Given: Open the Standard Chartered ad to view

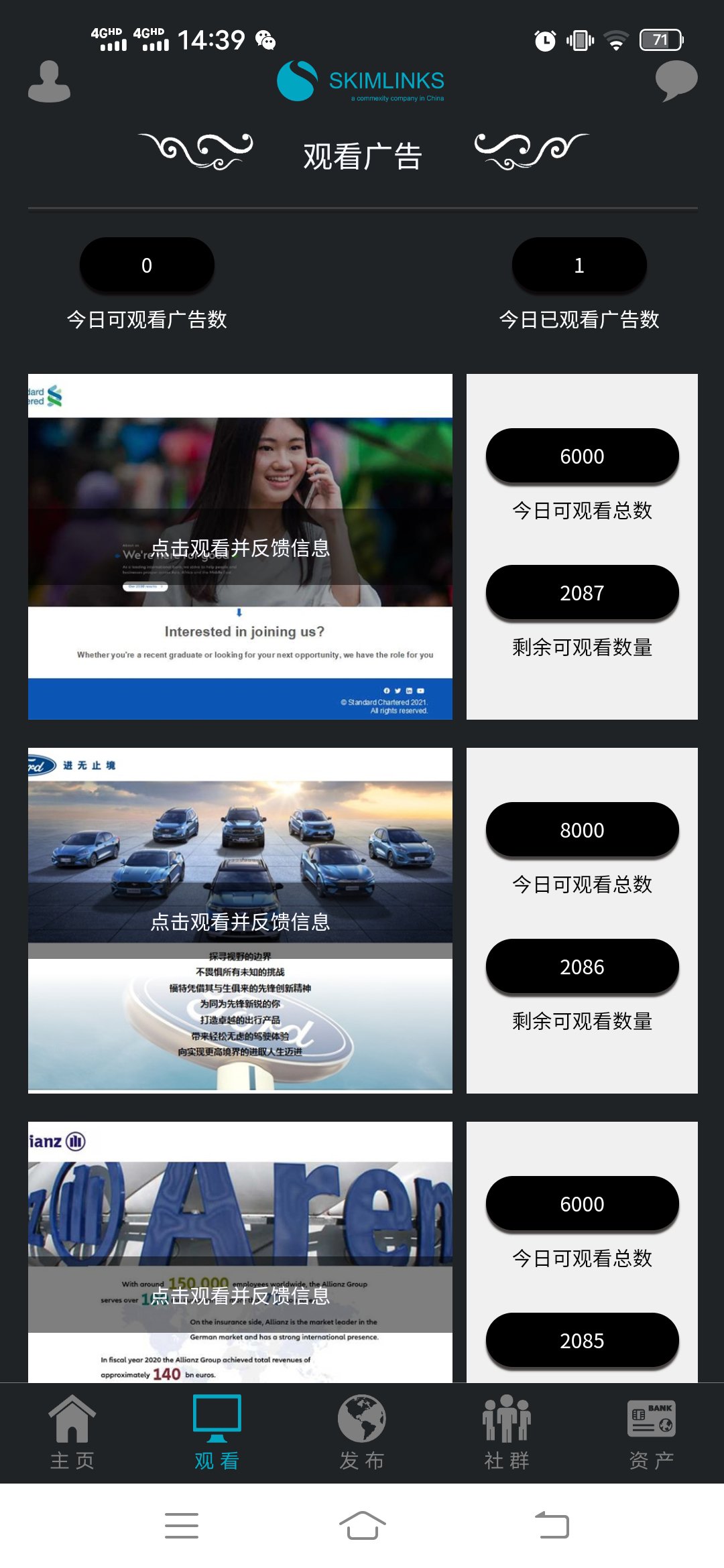Looking at the screenshot, I should pyautogui.click(x=240, y=547).
